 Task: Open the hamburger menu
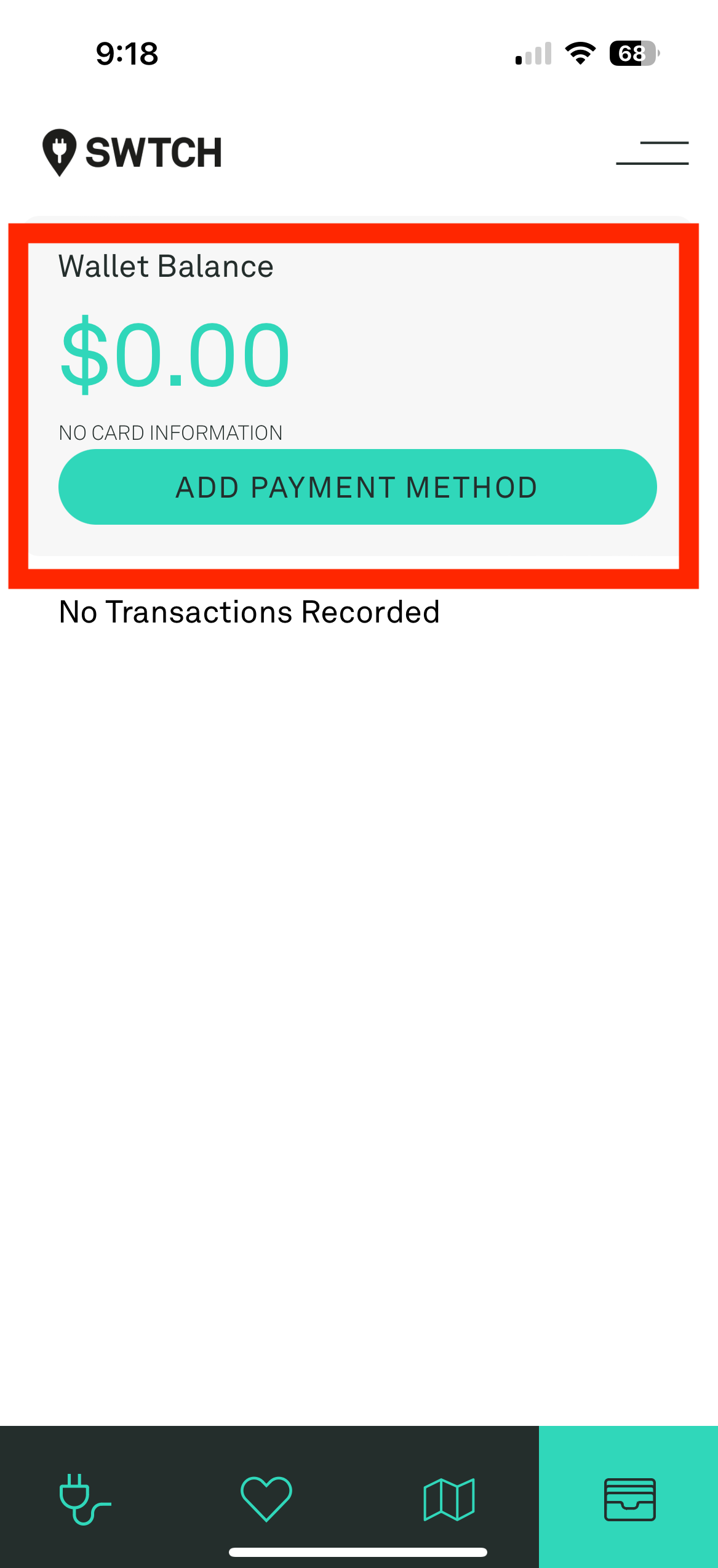click(652, 153)
